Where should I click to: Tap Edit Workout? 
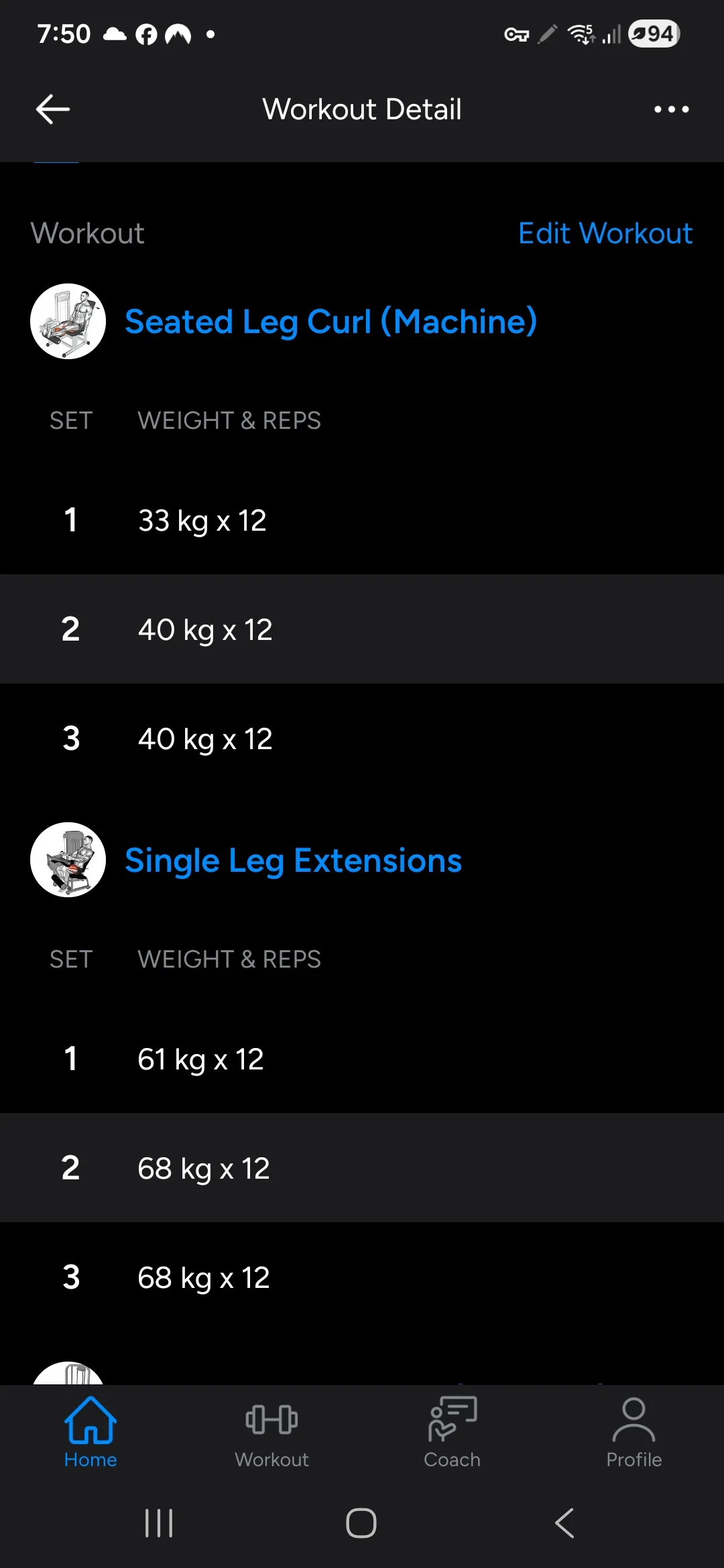605,233
